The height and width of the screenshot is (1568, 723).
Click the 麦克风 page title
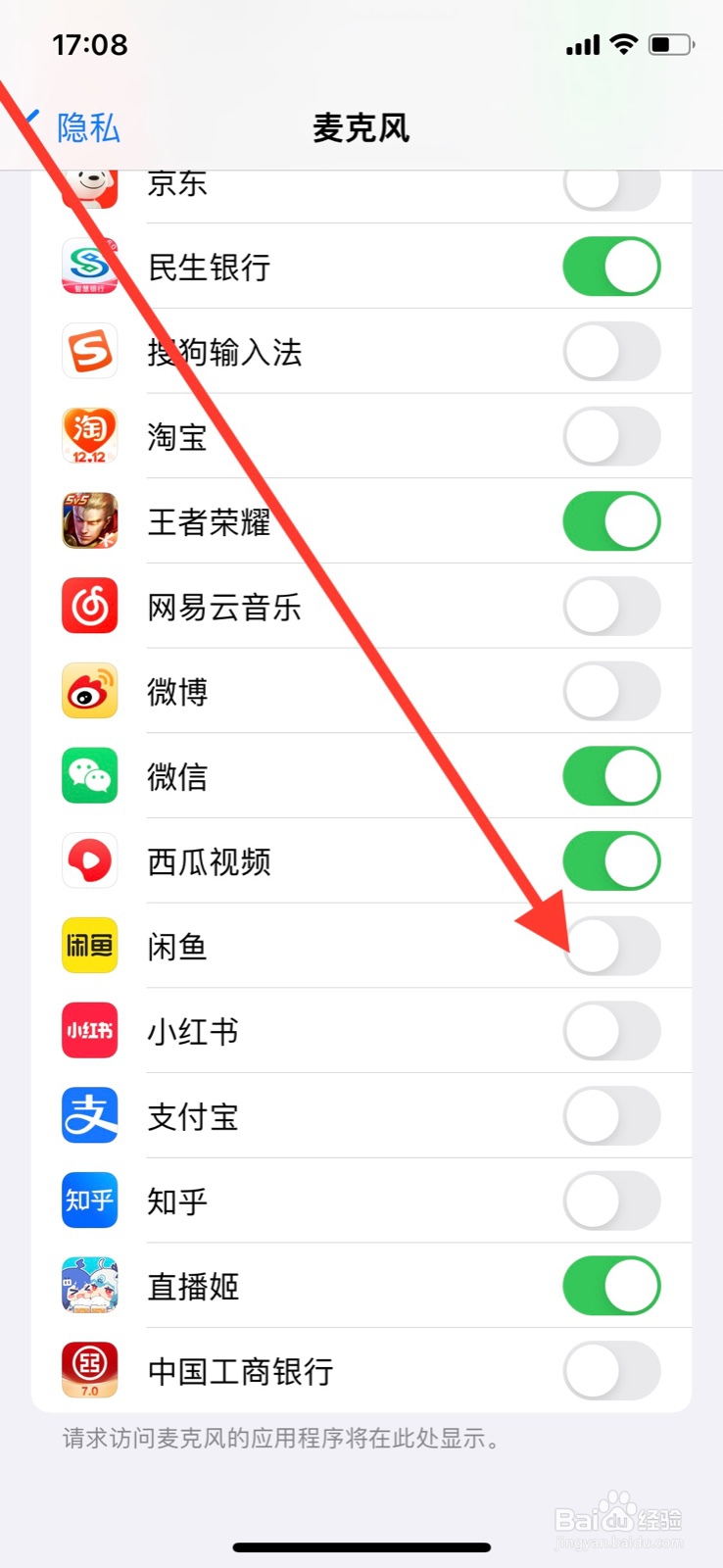click(x=361, y=128)
